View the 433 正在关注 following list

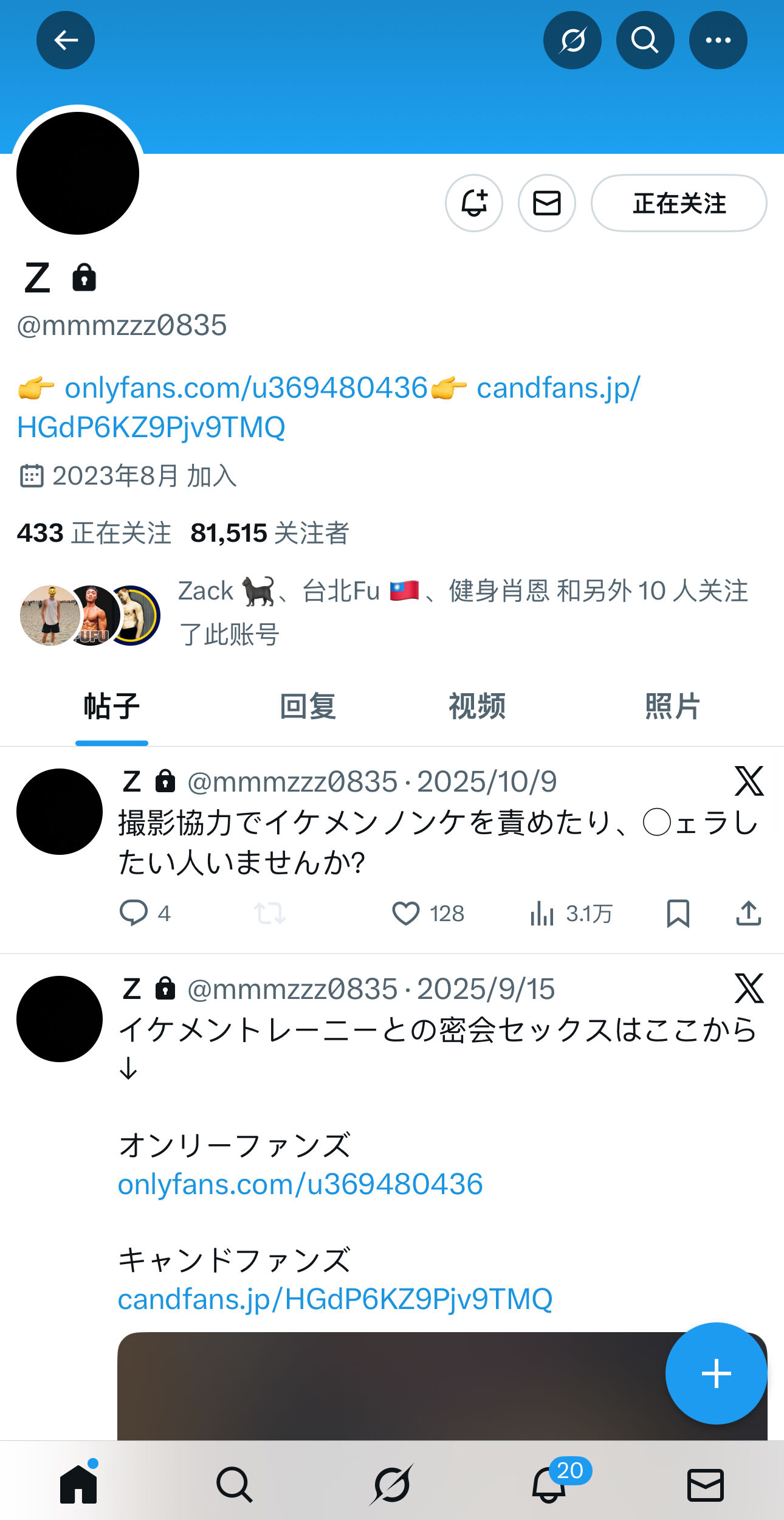click(94, 533)
